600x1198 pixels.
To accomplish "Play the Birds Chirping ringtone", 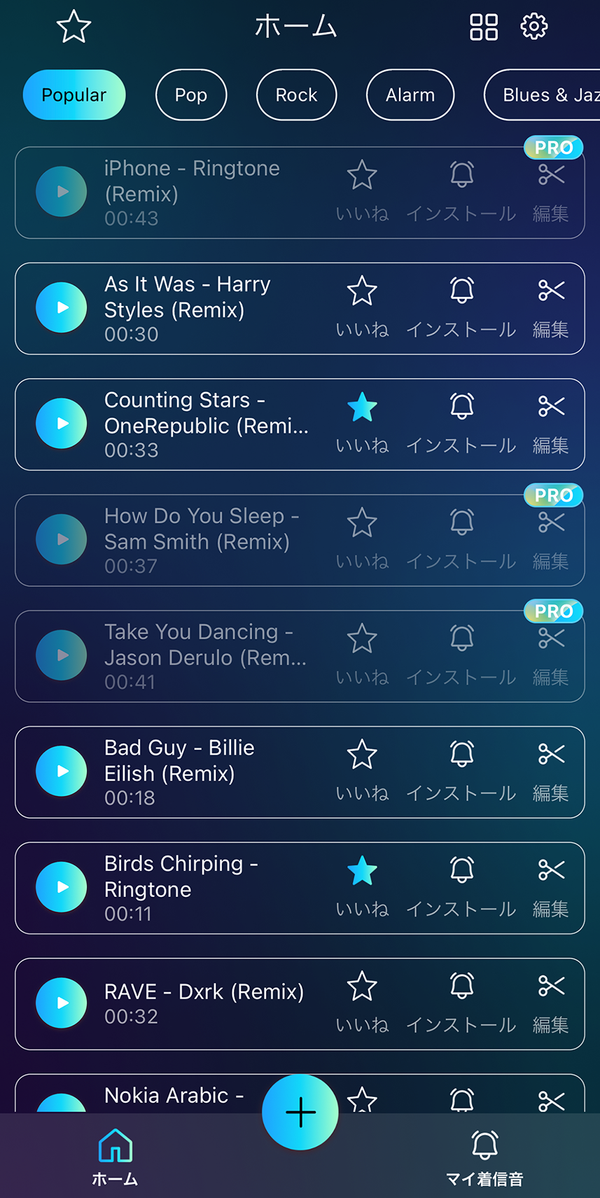I will pos(61,887).
